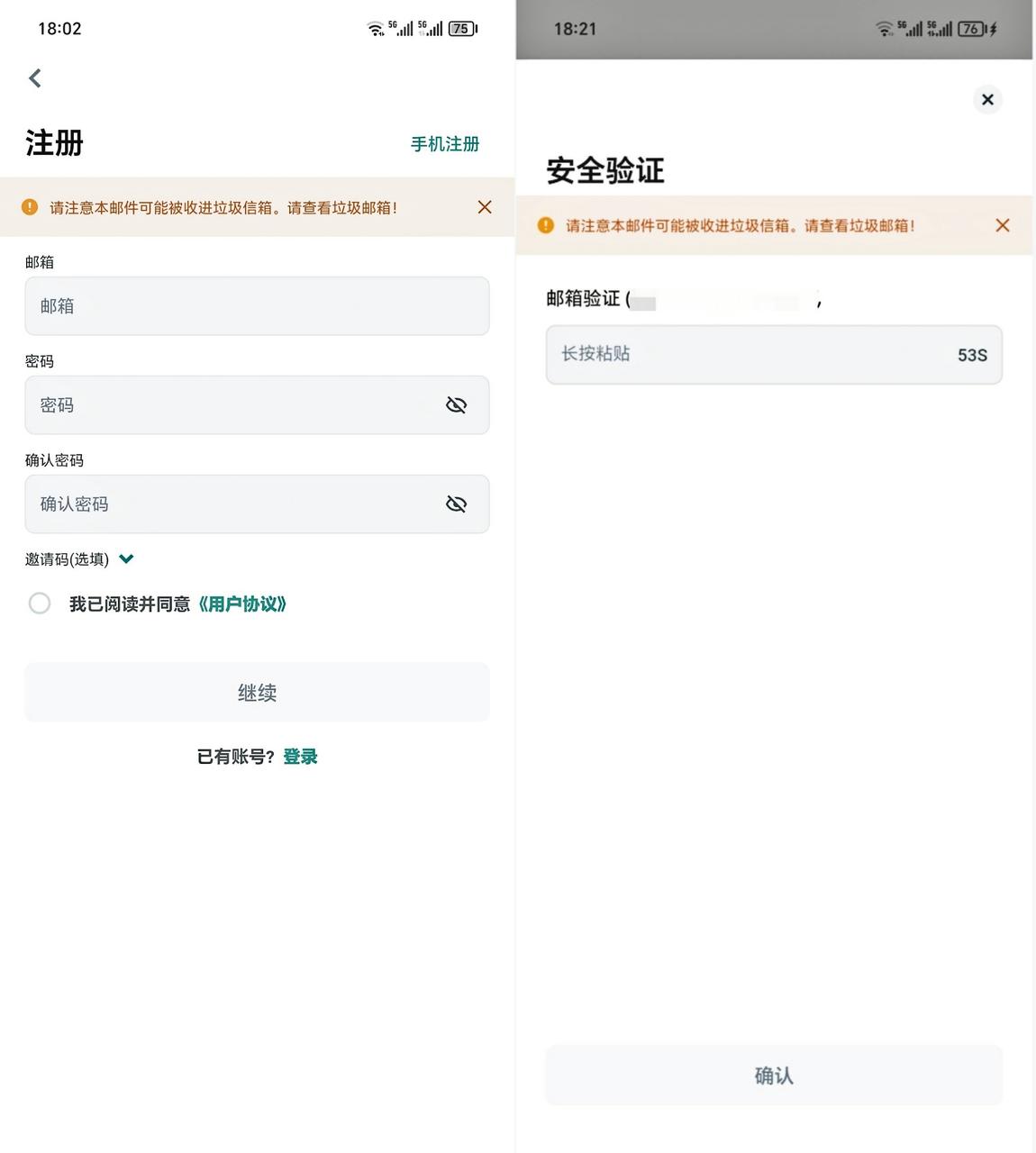Tap the 邮箱 input field
1036x1153 pixels.
[257, 306]
